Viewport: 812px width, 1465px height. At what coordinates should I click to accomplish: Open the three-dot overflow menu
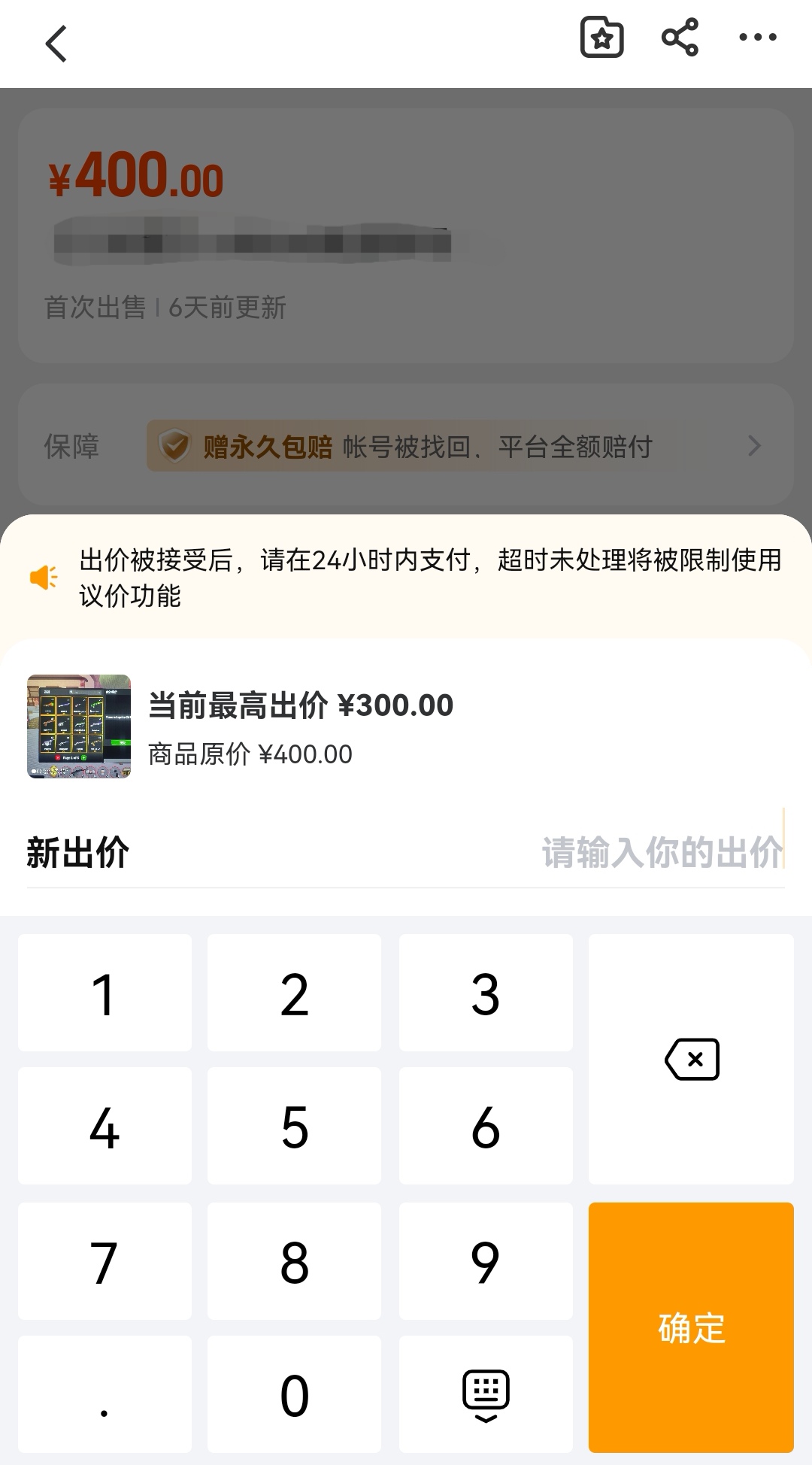pos(757,38)
